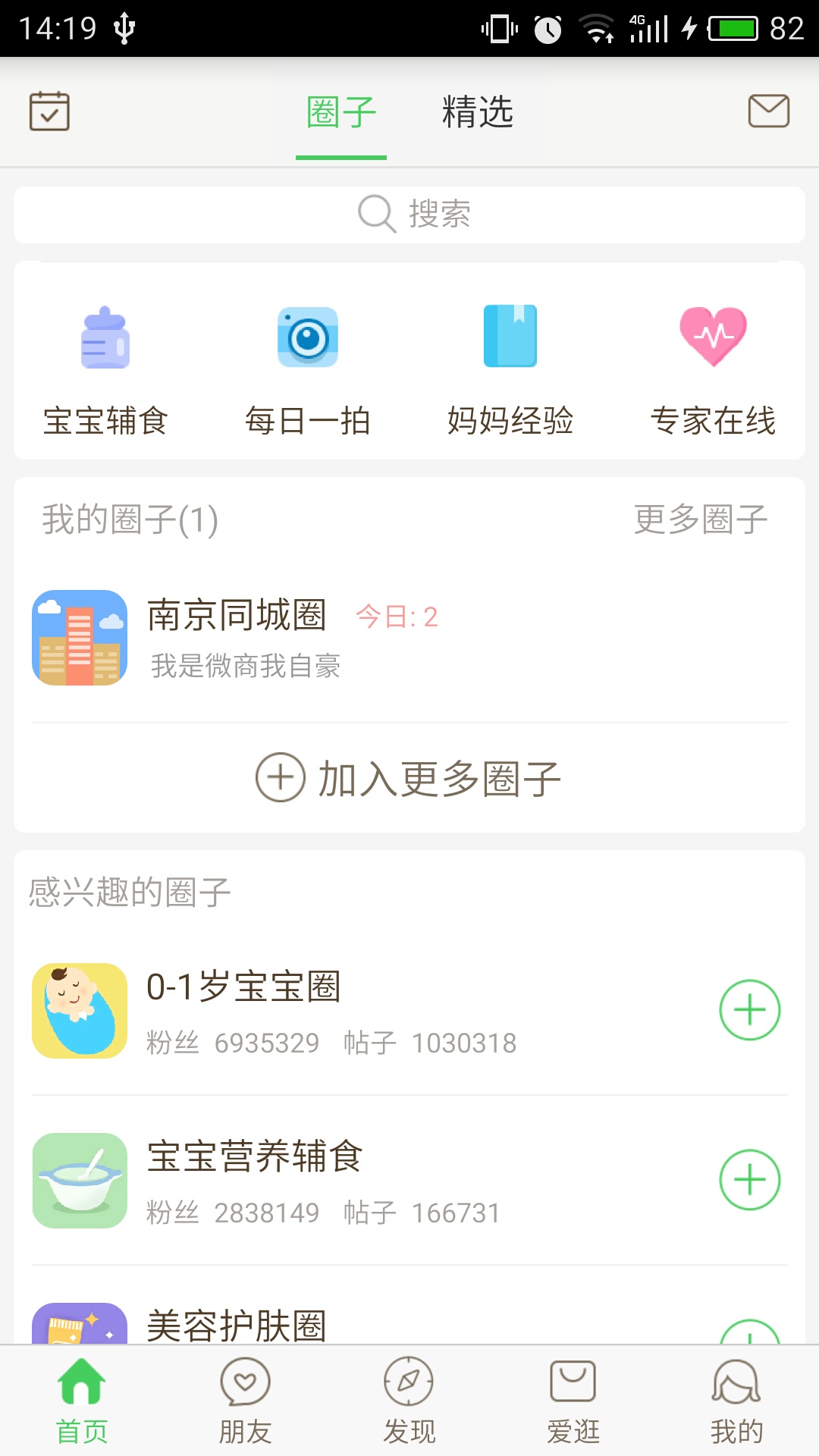The height and width of the screenshot is (1456, 819).
Task: Open the 朋友 friends chat icon
Action: [244, 1399]
